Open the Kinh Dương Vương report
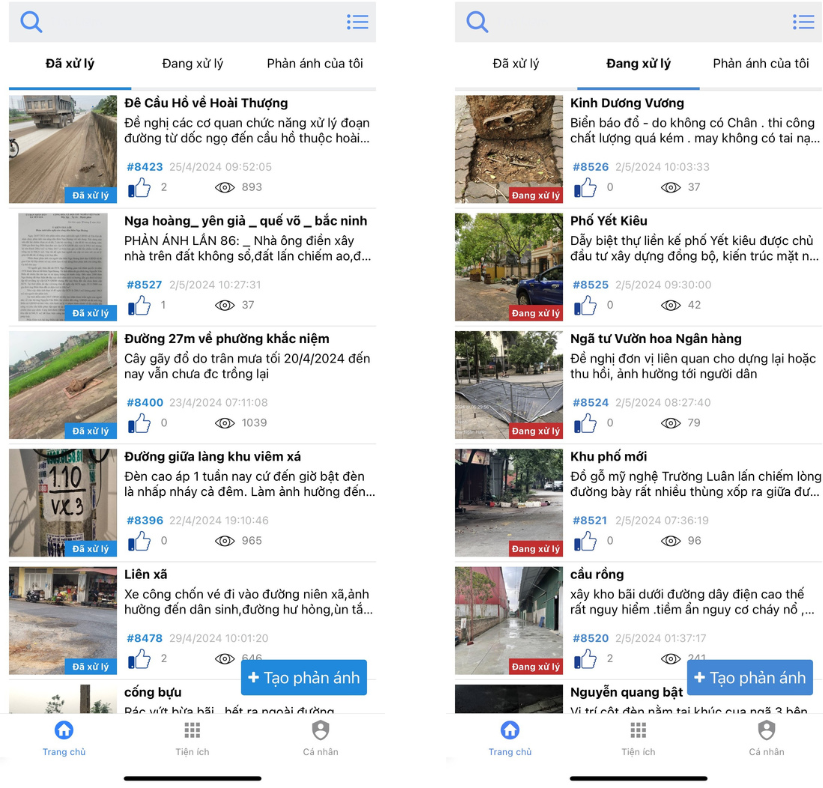 627,103
